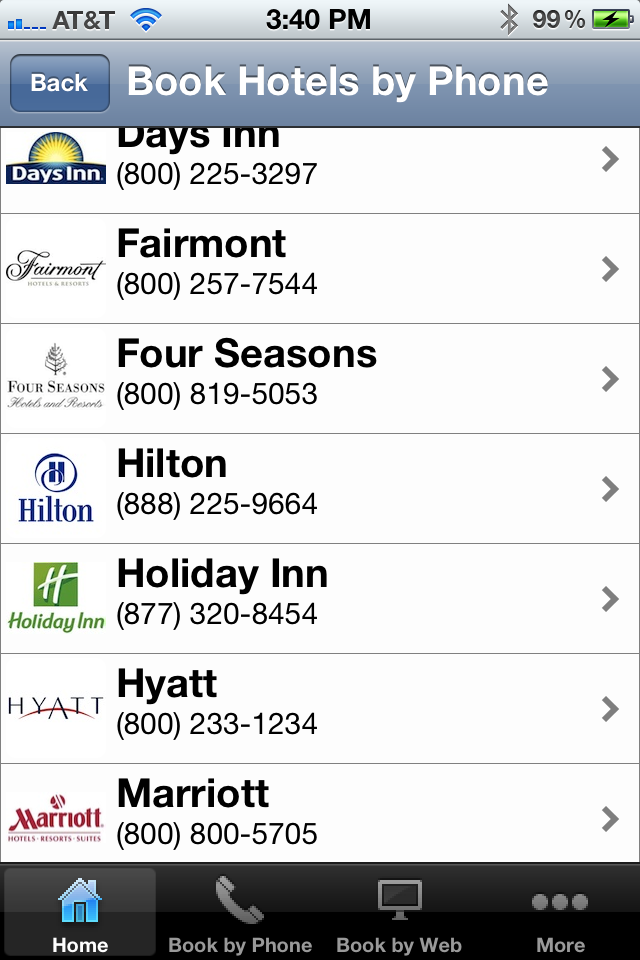The height and width of the screenshot is (960, 640).
Task: Switch to the Home tab
Action: 80,912
